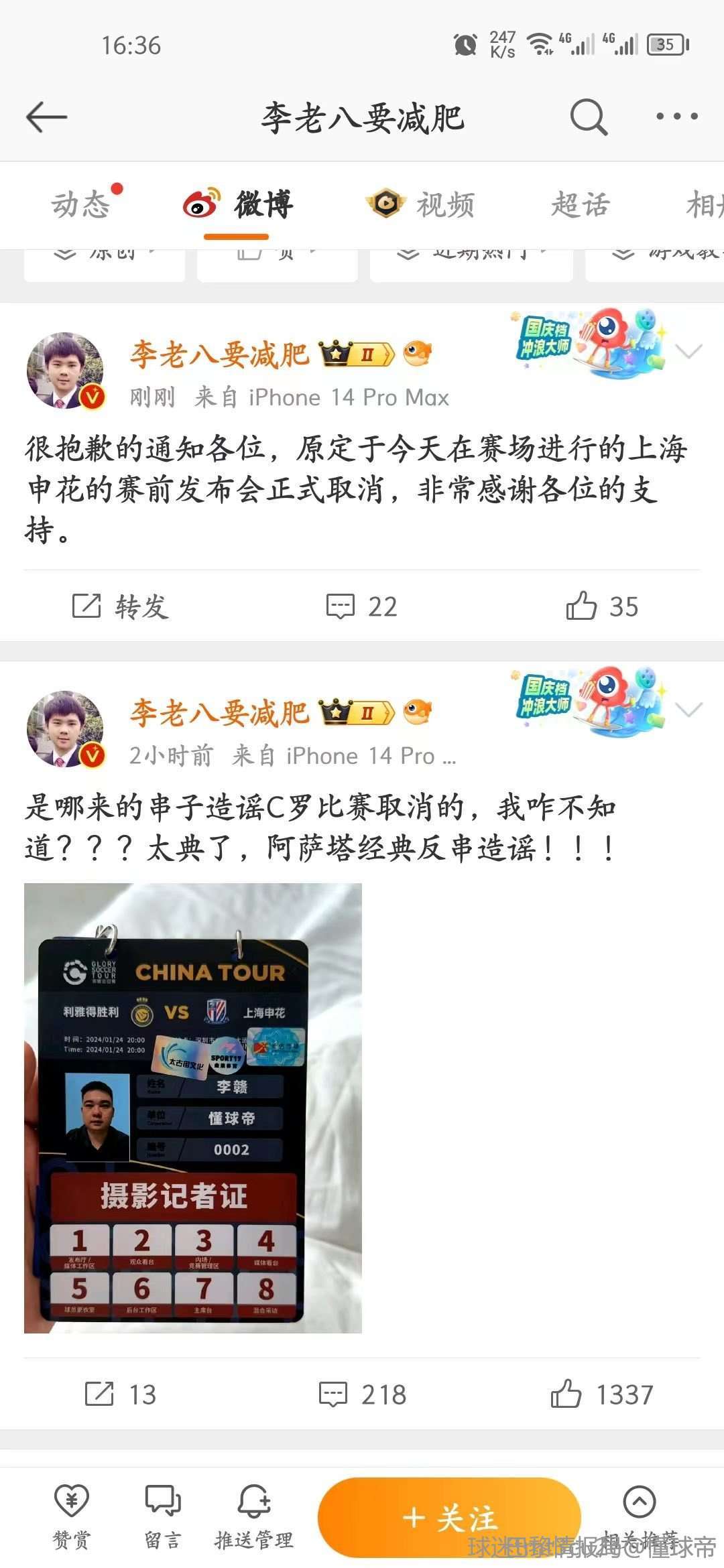Open search on this profile
The height and width of the screenshot is (1568, 724).
point(588,117)
